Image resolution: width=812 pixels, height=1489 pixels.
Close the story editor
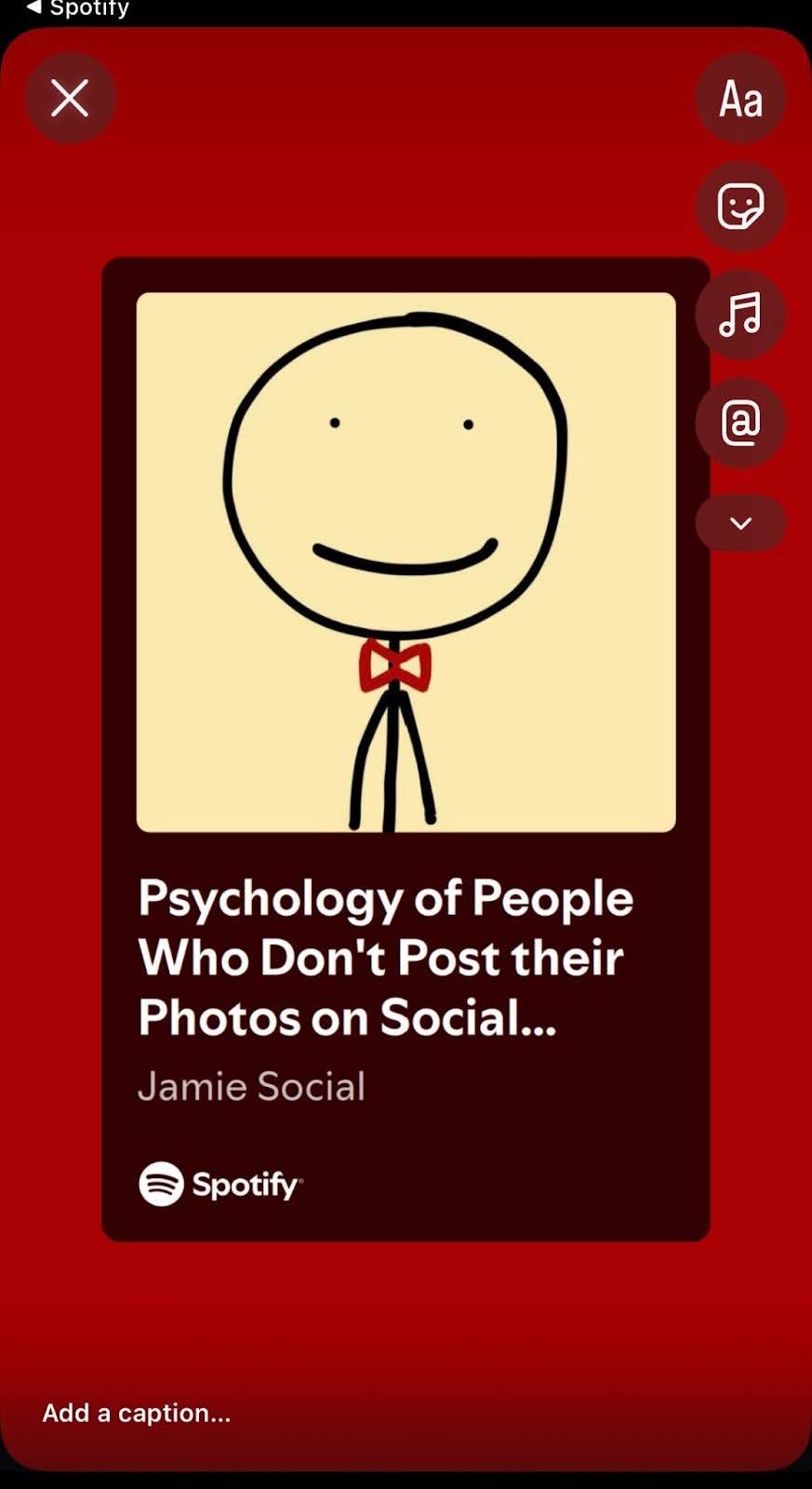click(70, 98)
